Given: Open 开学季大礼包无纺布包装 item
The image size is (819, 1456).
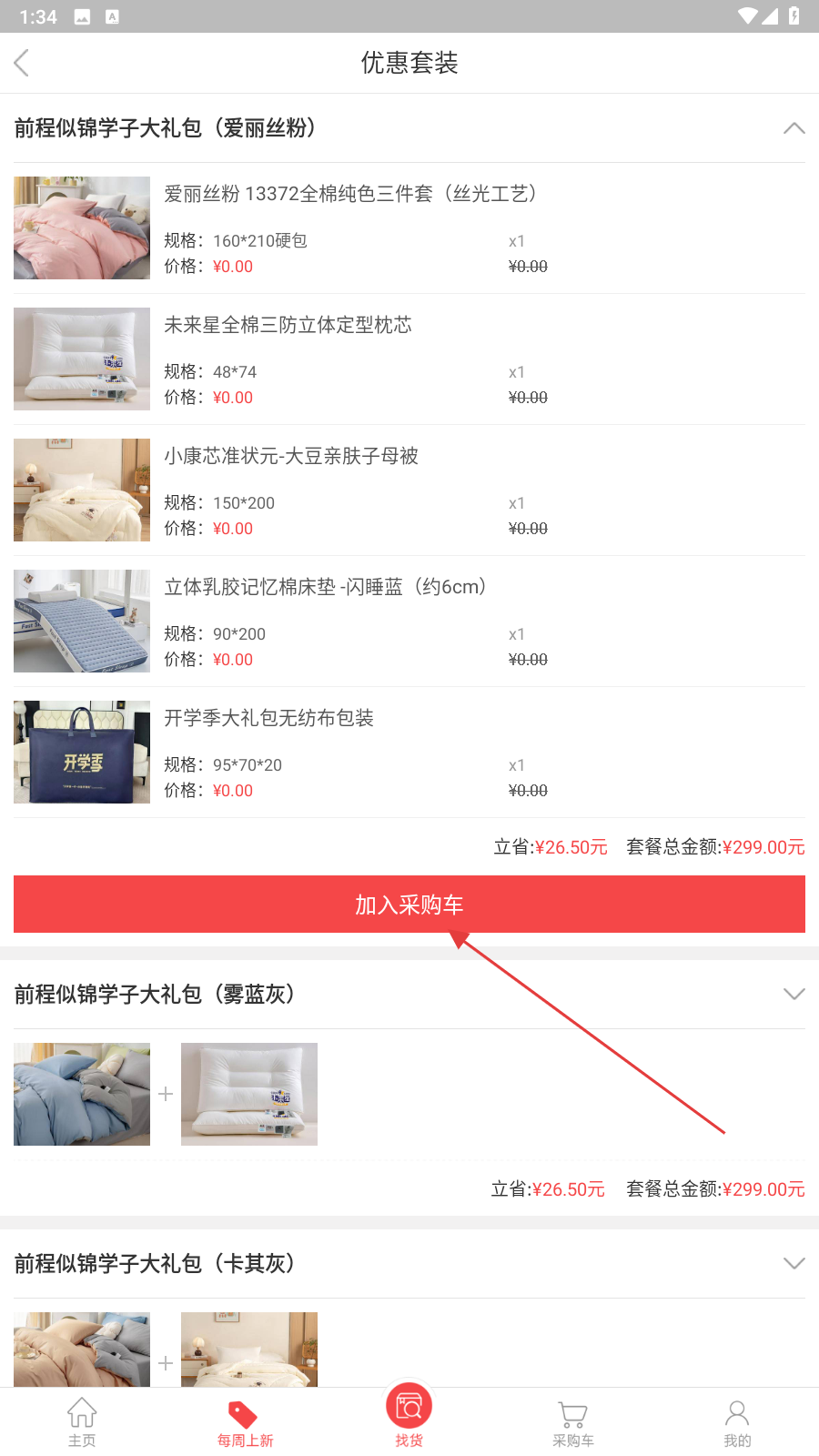Looking at the screenshot, I should 268,718.
